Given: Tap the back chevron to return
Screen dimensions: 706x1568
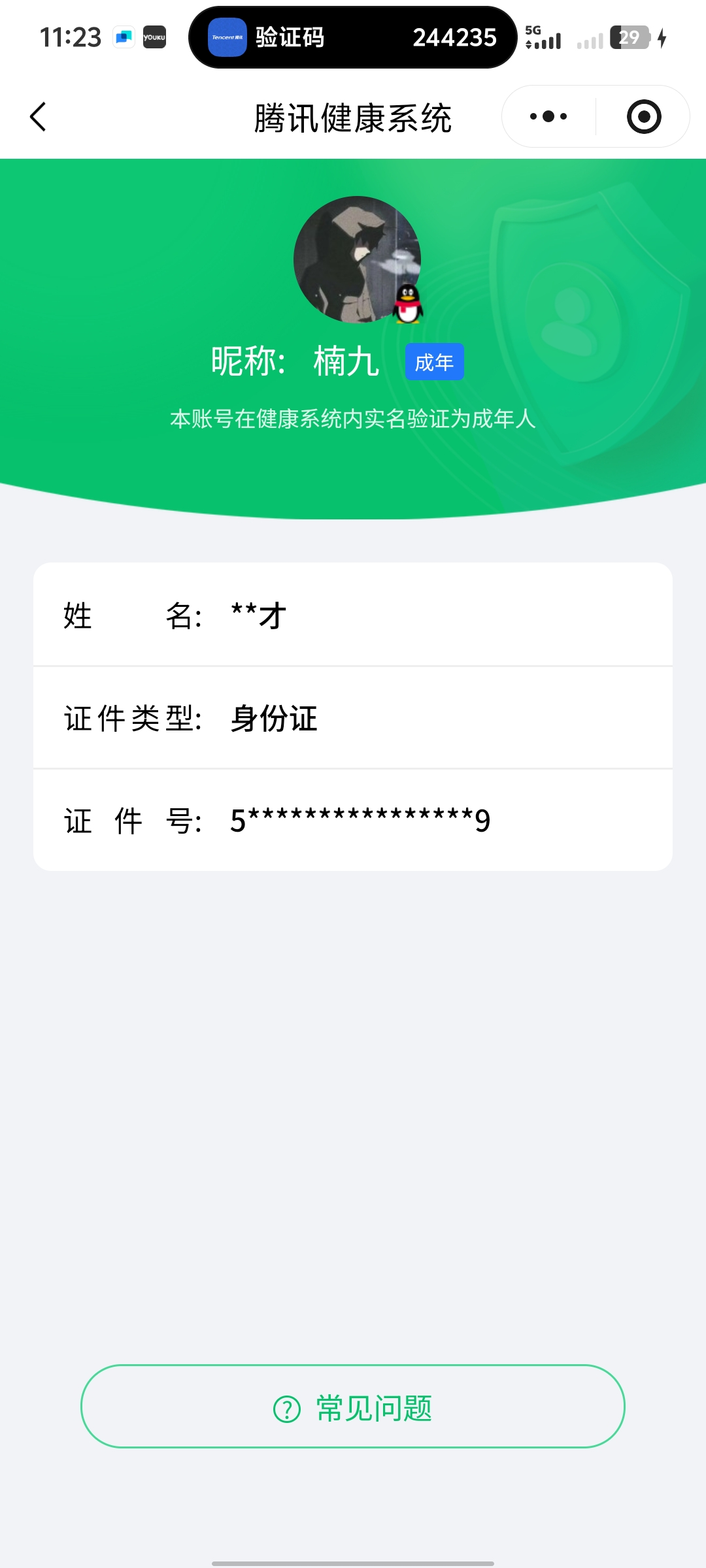Looking at the screenshot, I should [x=37, y=116].
